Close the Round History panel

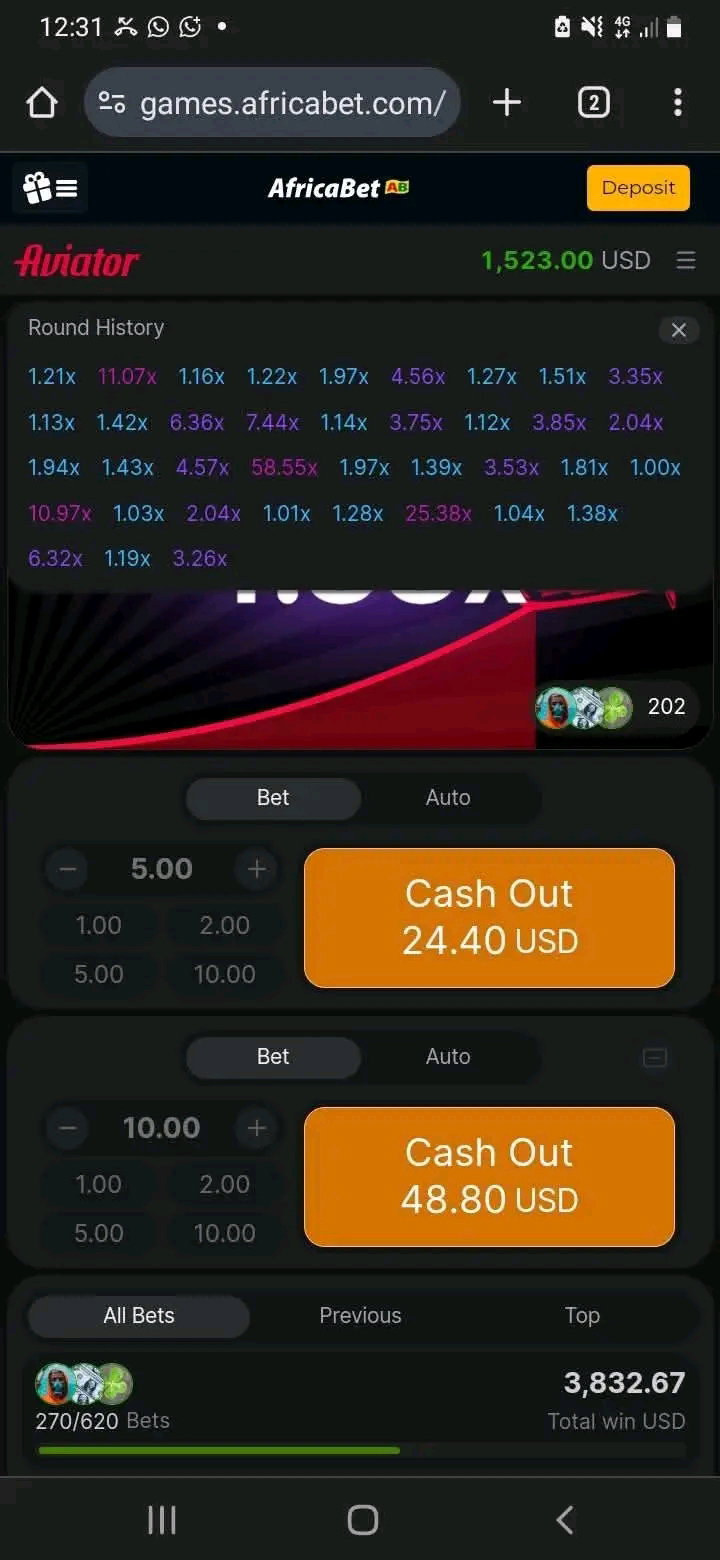click(678, 330)
